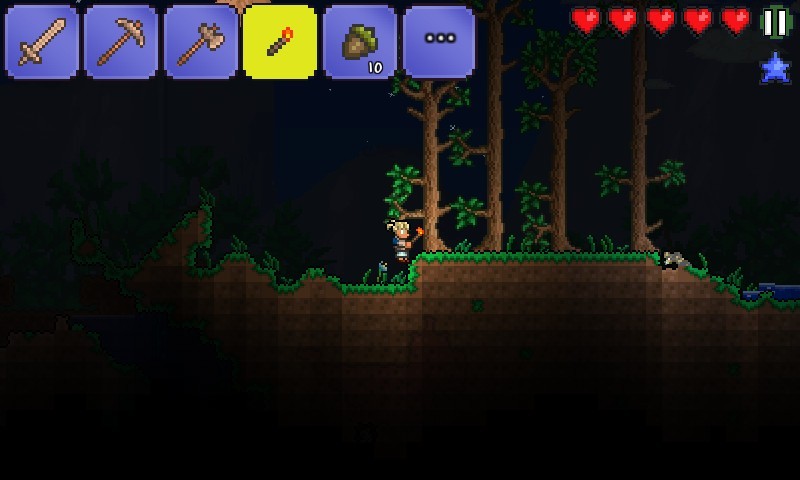800x480 pixels.
Task: Open the inventory with the three dots
Action: click(439, 42)
